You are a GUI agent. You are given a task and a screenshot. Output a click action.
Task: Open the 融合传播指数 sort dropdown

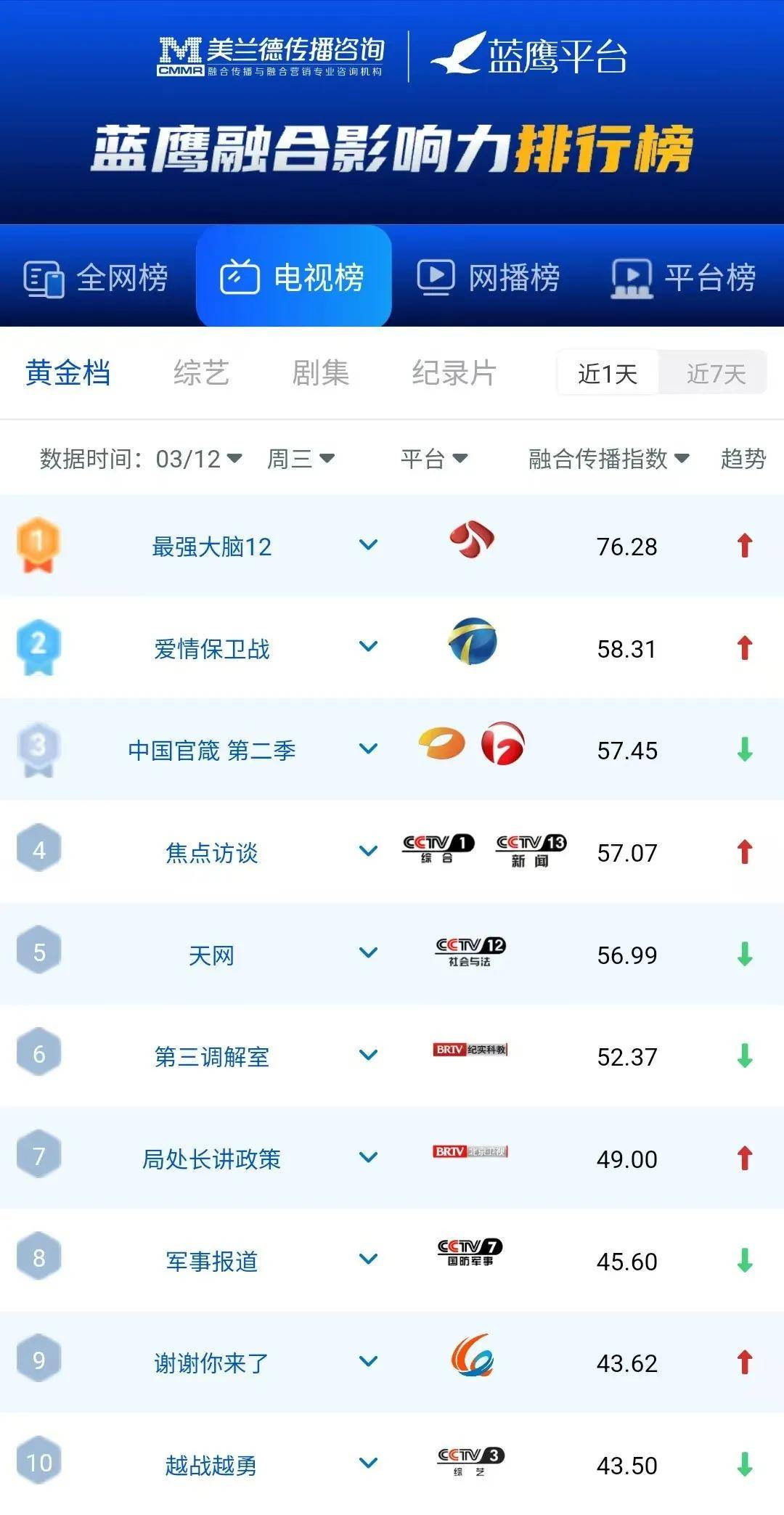click(x=608, y=459)
